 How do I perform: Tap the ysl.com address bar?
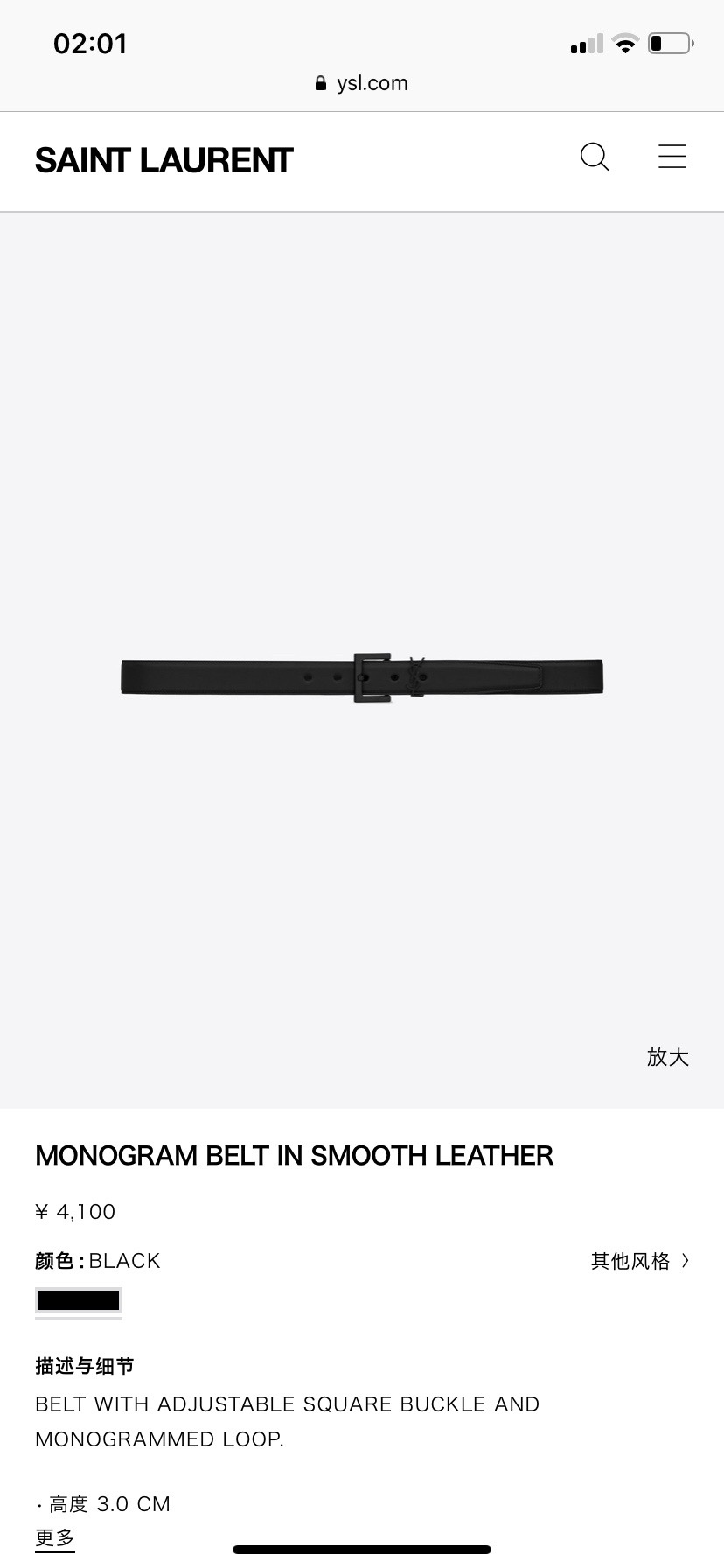pos(362,83)
